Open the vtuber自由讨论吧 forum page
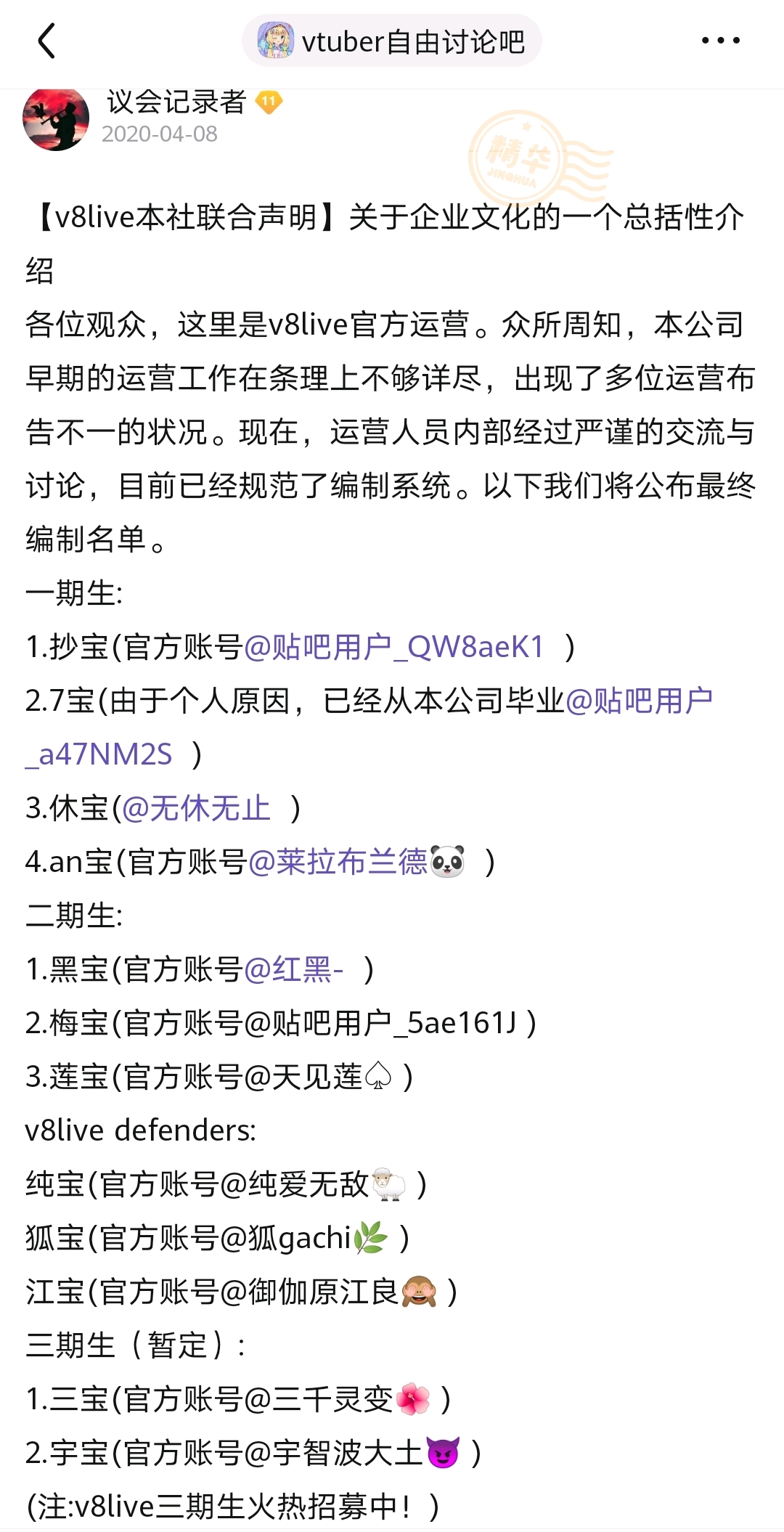784x1532 pixels. (x=392, y=41)
